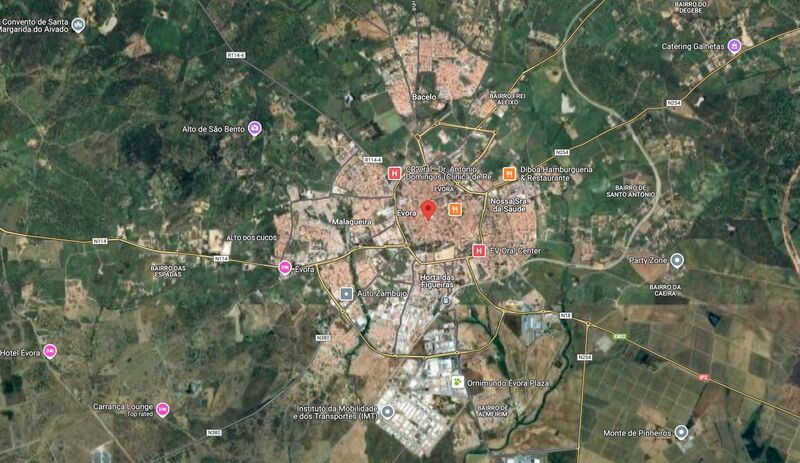The width and height of the screenshot is (800, 463).
Task: Tap Alto de São Bento marker
Action: (x=255, y=128)
